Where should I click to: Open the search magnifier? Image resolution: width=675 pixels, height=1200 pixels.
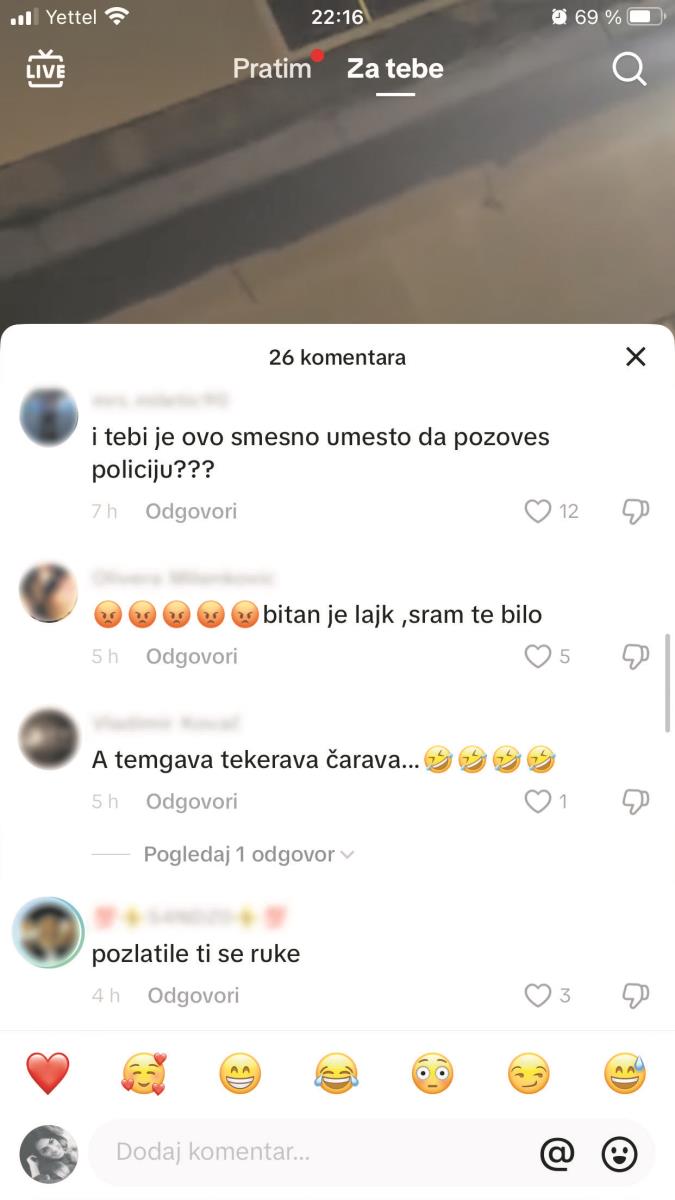tap(629, 69)
